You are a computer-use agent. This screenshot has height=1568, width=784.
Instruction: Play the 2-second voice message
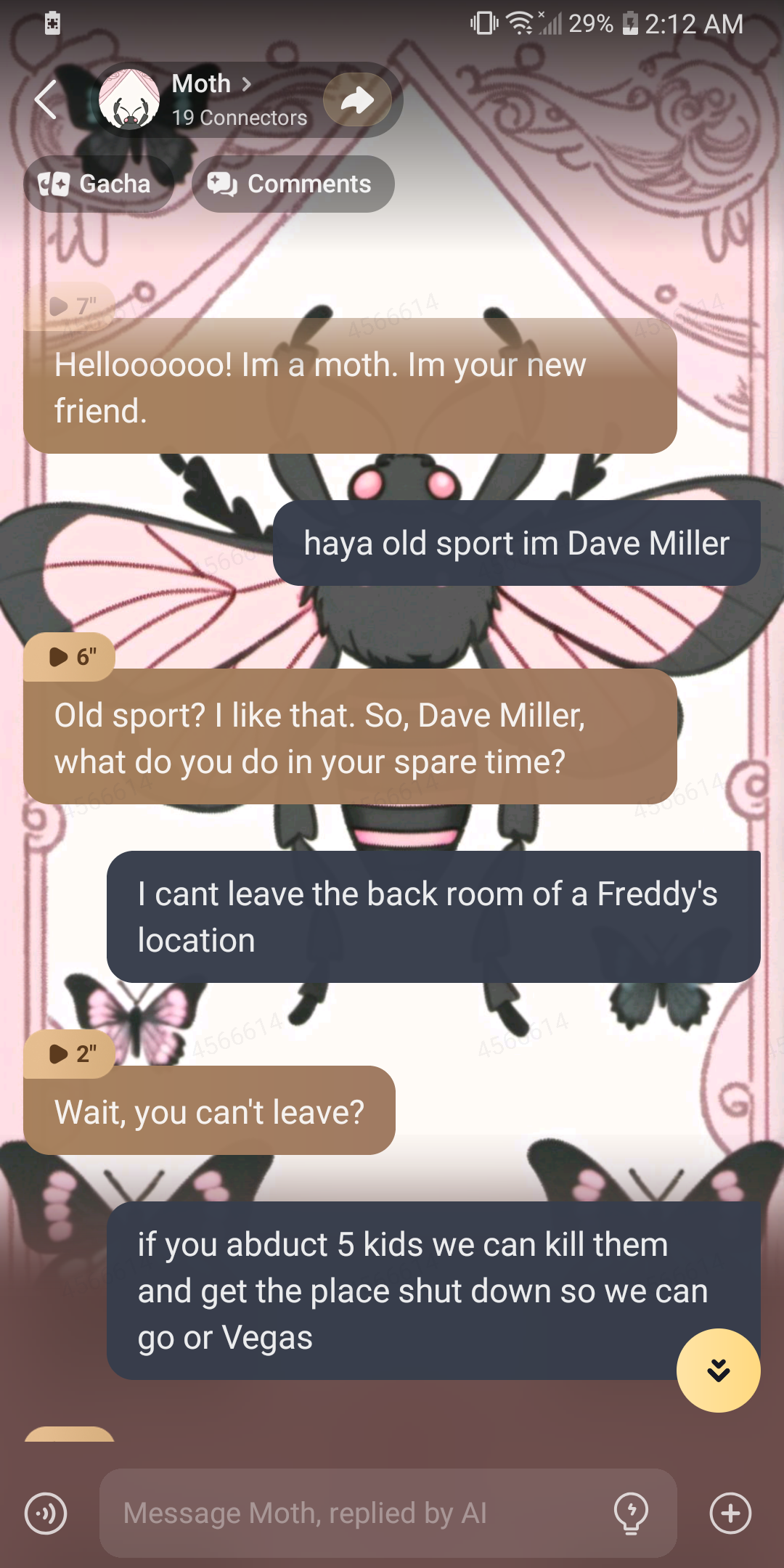(x=70, y=1053)
